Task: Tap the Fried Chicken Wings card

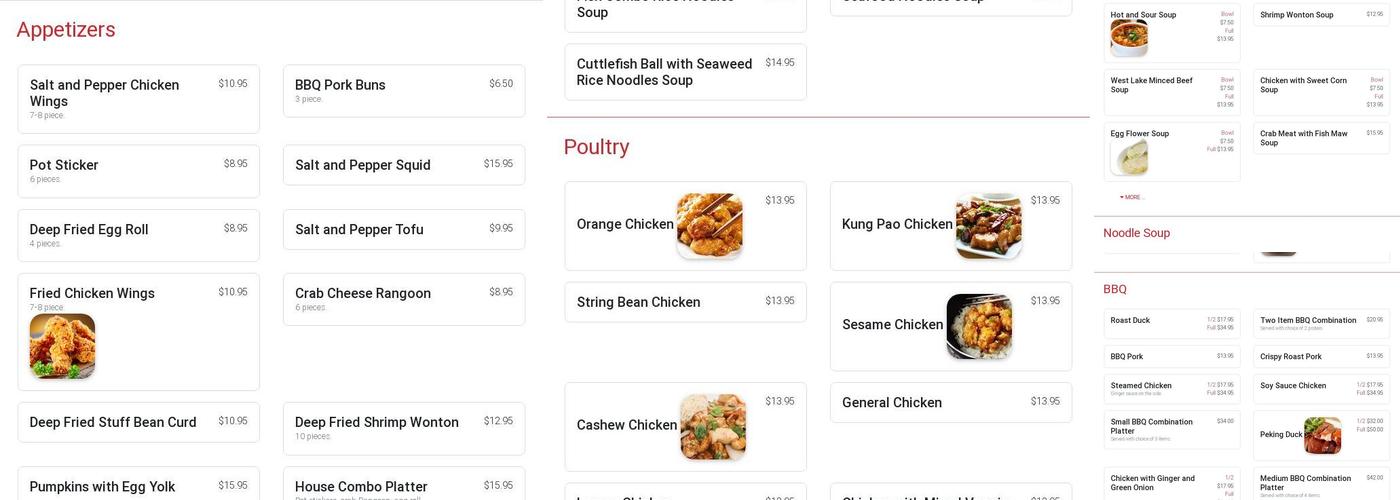Action: pyautogui.click(x=138, y=331)
